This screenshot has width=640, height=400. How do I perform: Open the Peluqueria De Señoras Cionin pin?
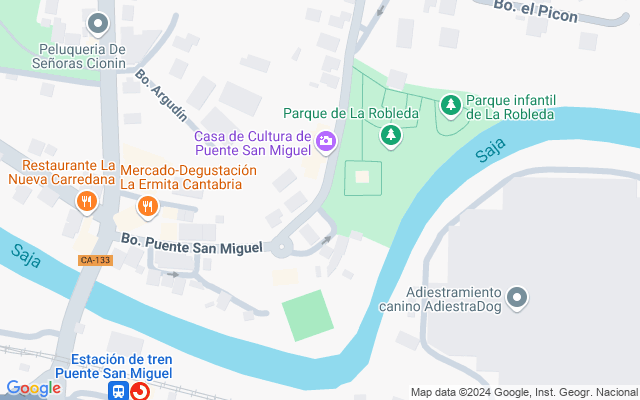click(98, 24)
